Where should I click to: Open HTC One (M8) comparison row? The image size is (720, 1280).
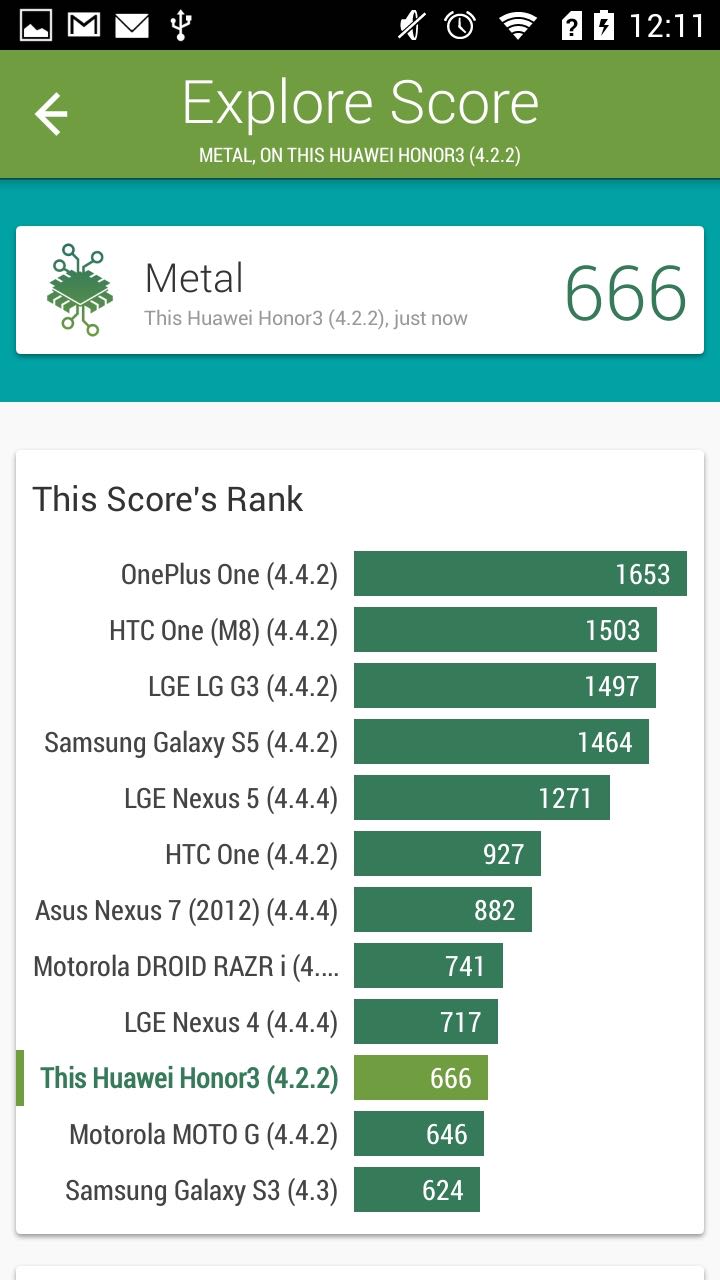click(360, 630)
